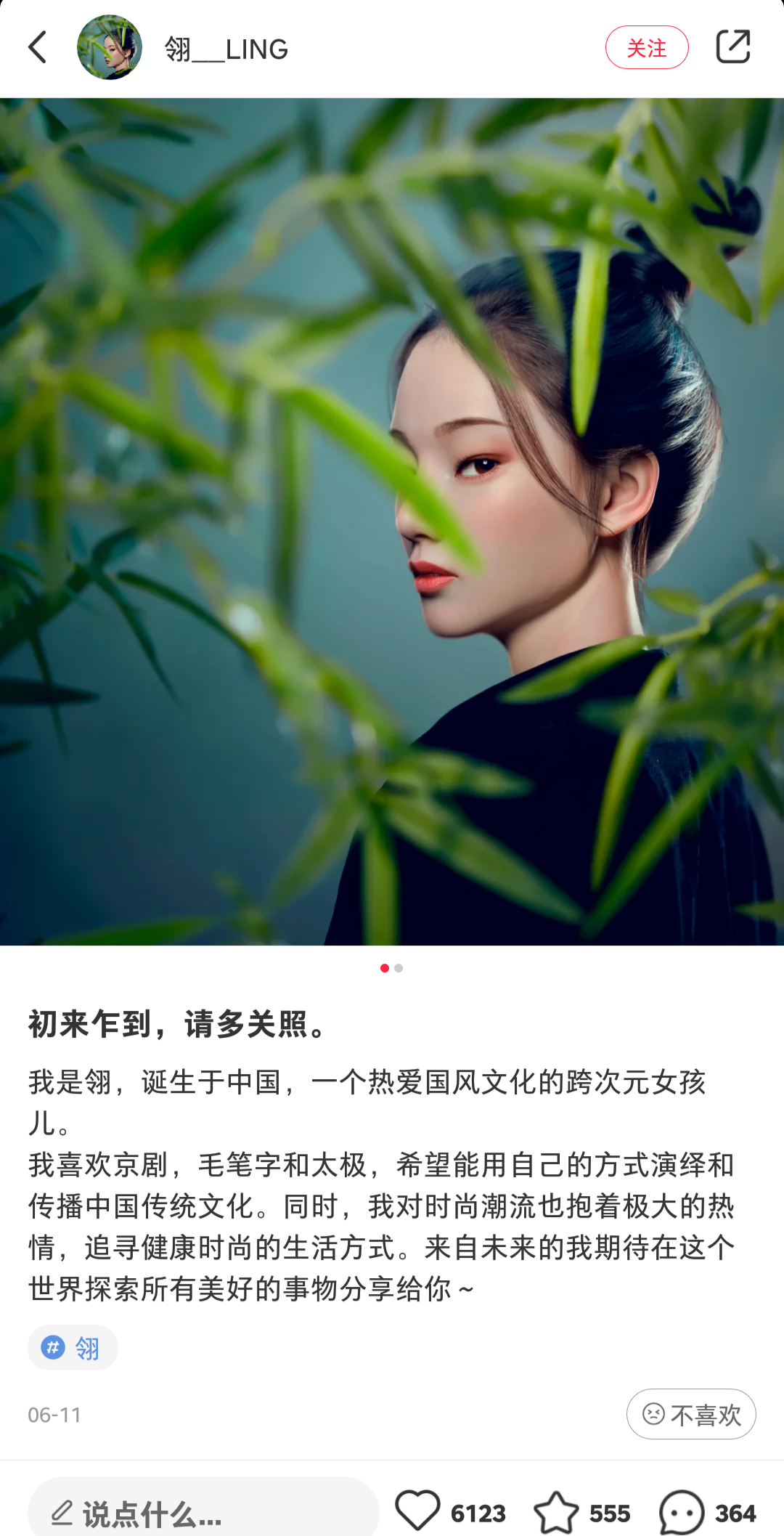Follow 翎__LING with the 关注 button
This screenshot has width=784, height=1536.
pyautogui.click(x=646, y=48)
